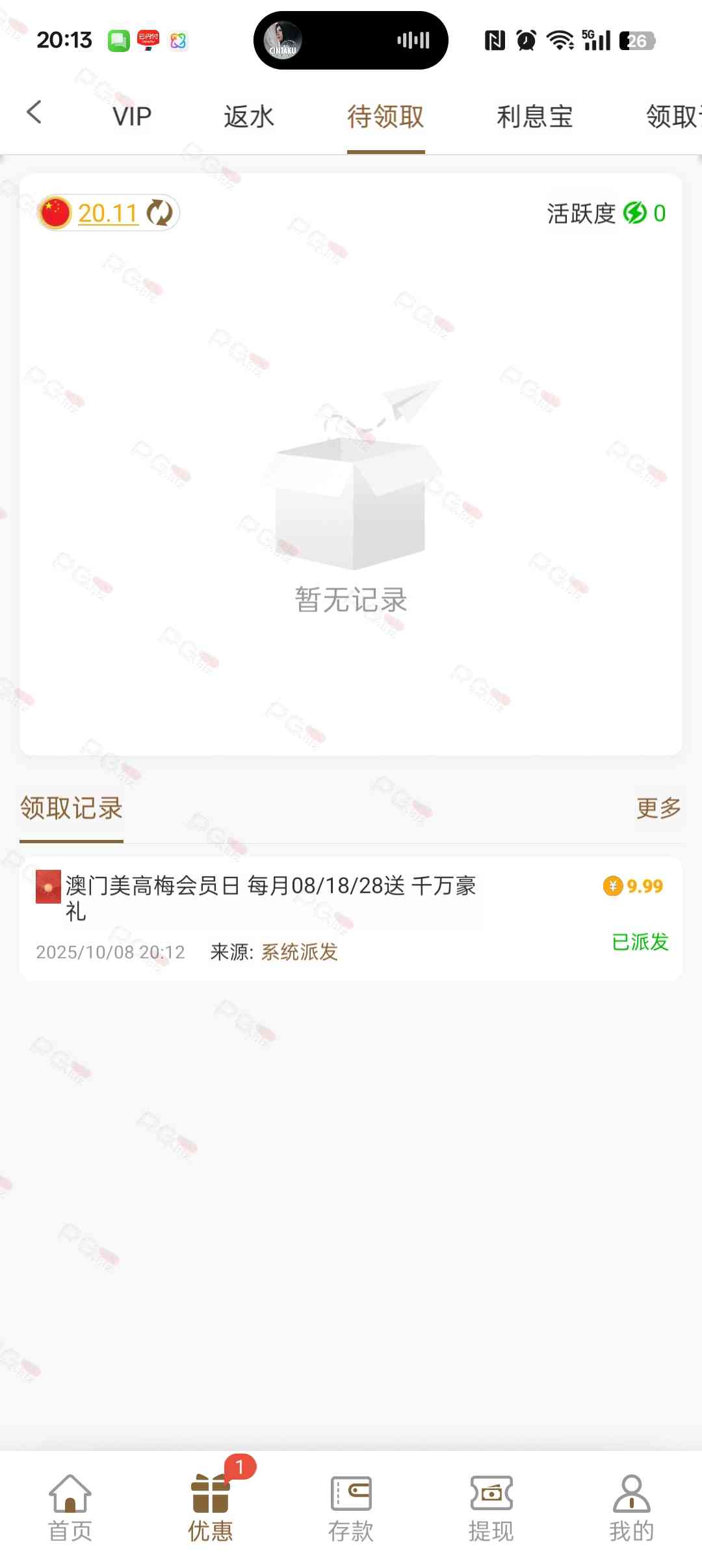Viewport: 702px width, 1568px height.
Task: Switch to the 存款 deposit tab
Action: [x=351, y=1508]
